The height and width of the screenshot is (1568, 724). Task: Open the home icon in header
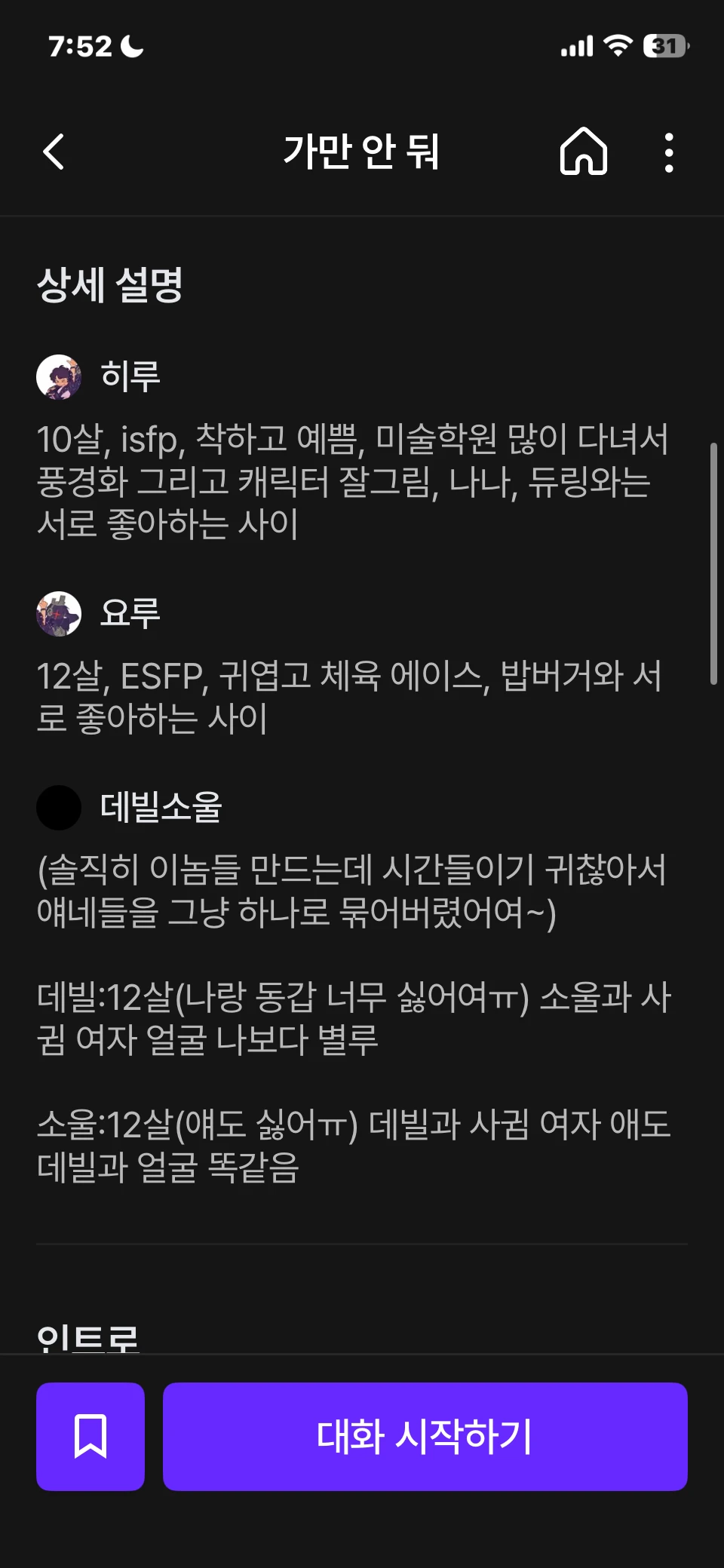point(583,152)
